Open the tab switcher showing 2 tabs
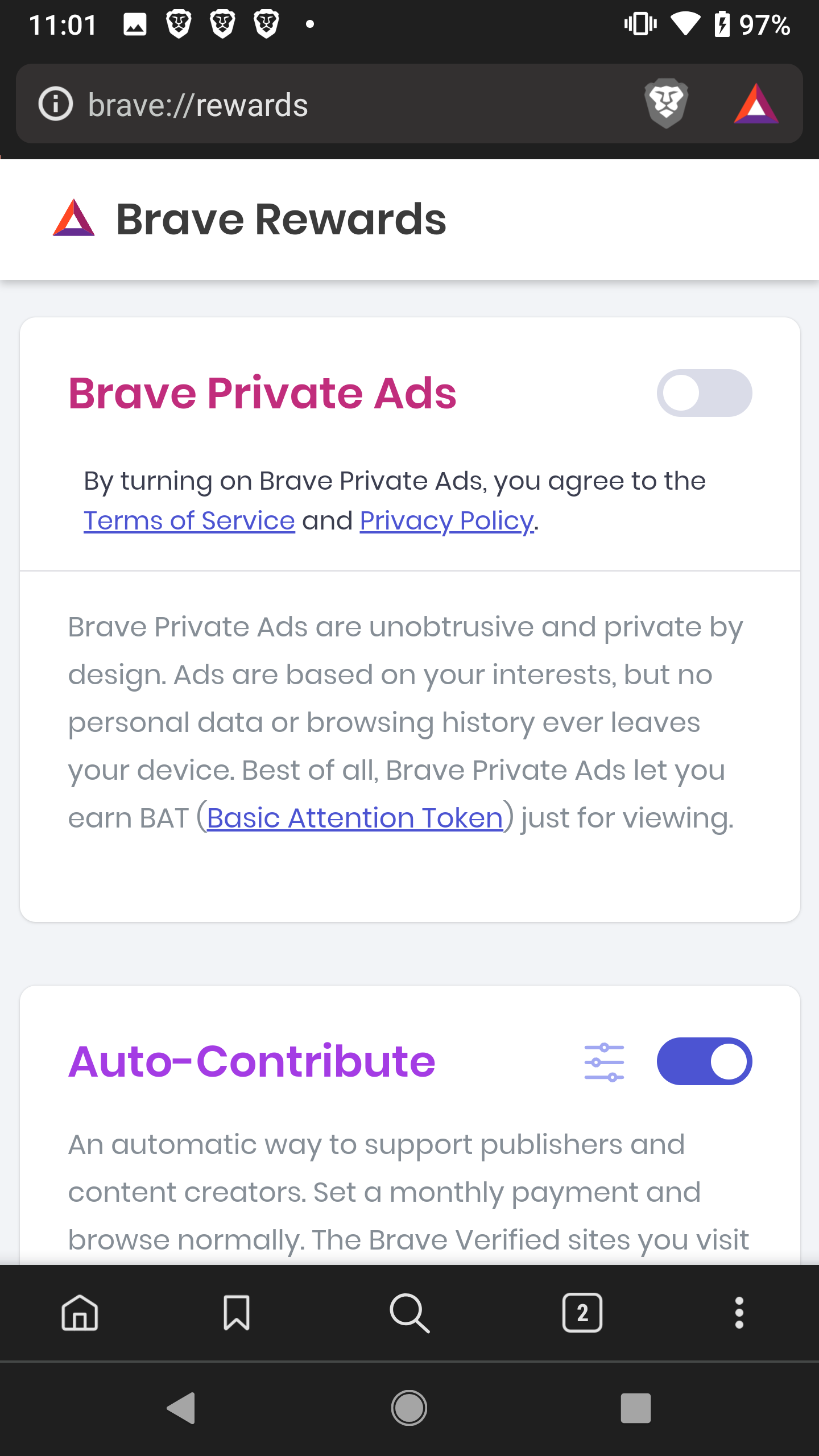This screenshot has height=1456, width=819. coord(581,1313)
